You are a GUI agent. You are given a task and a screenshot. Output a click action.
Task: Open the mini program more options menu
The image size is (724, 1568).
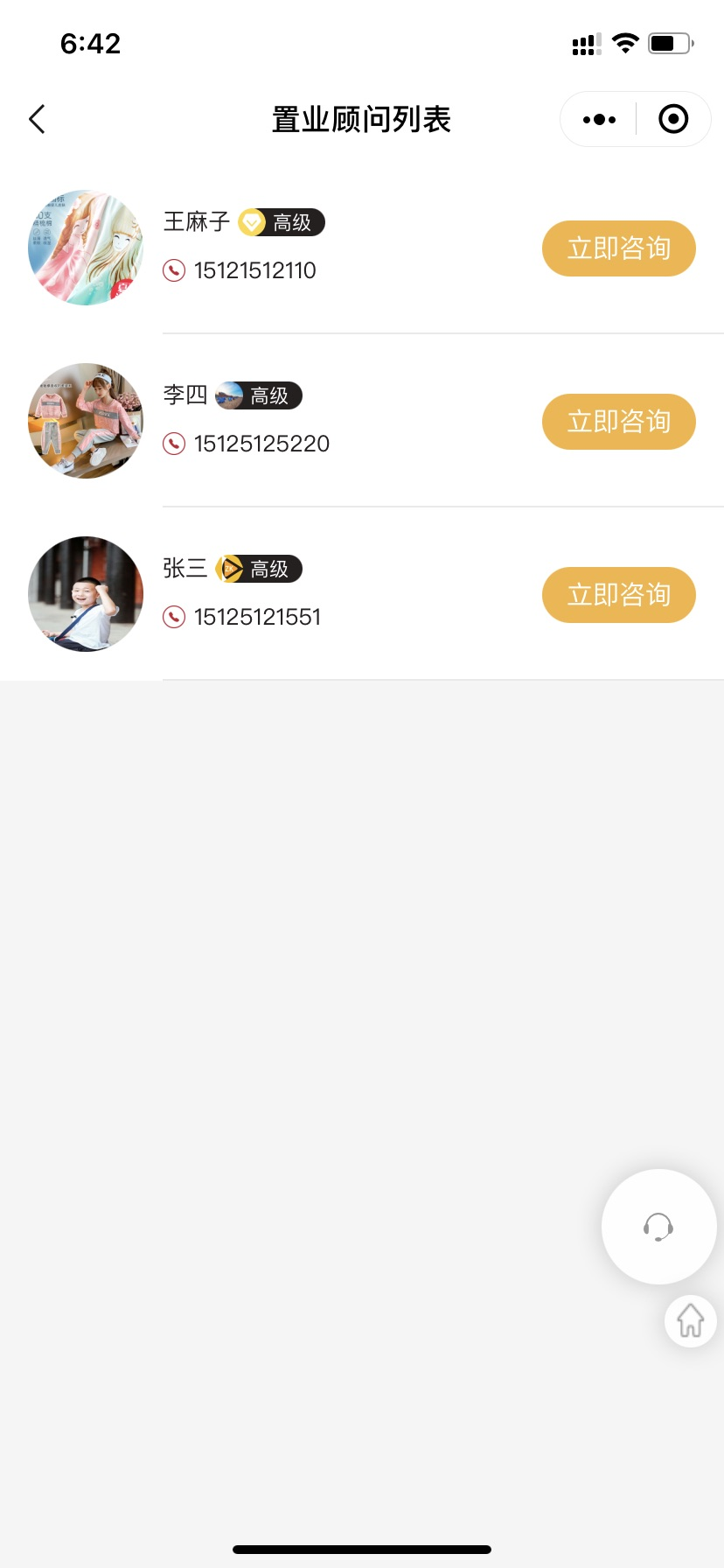point(599,119)
